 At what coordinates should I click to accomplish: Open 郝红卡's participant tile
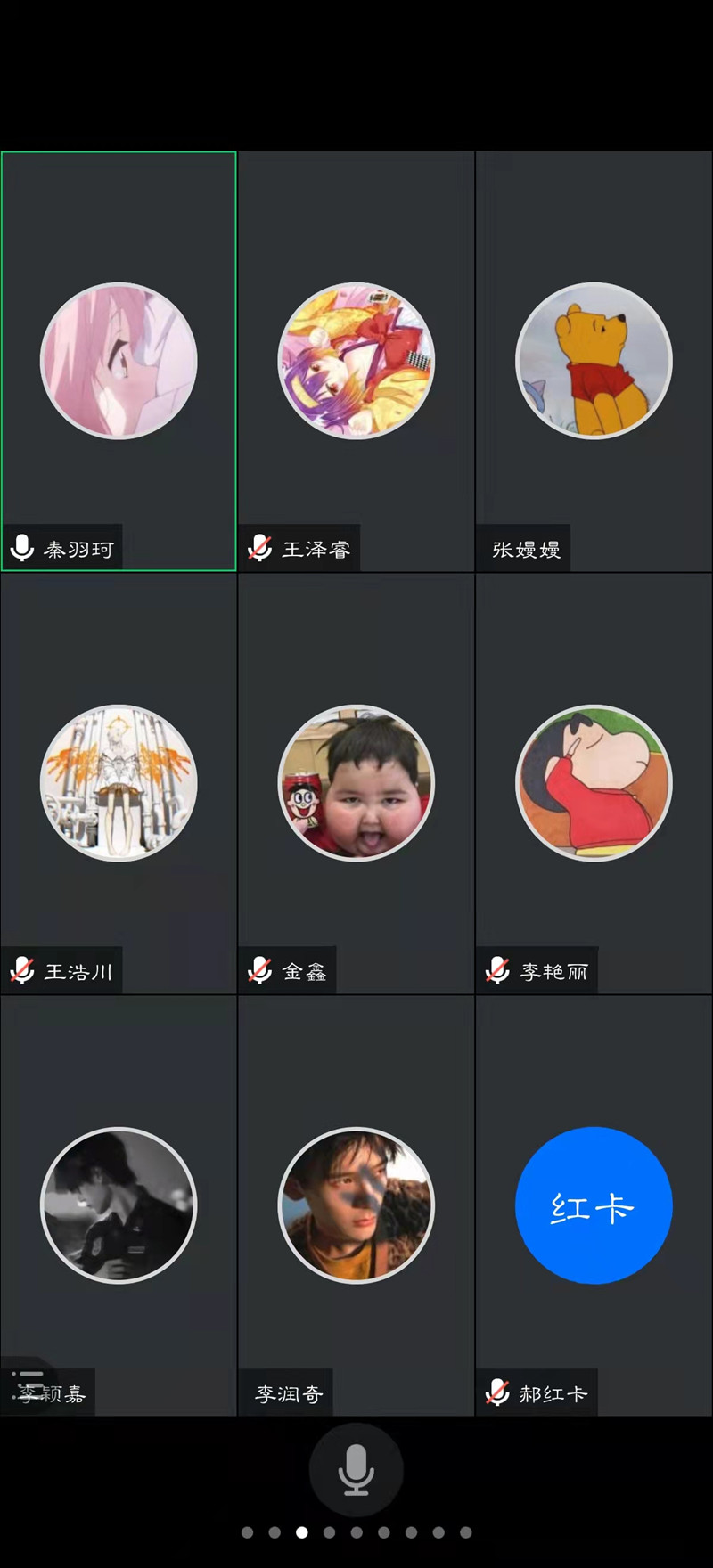coord(594,1205)
